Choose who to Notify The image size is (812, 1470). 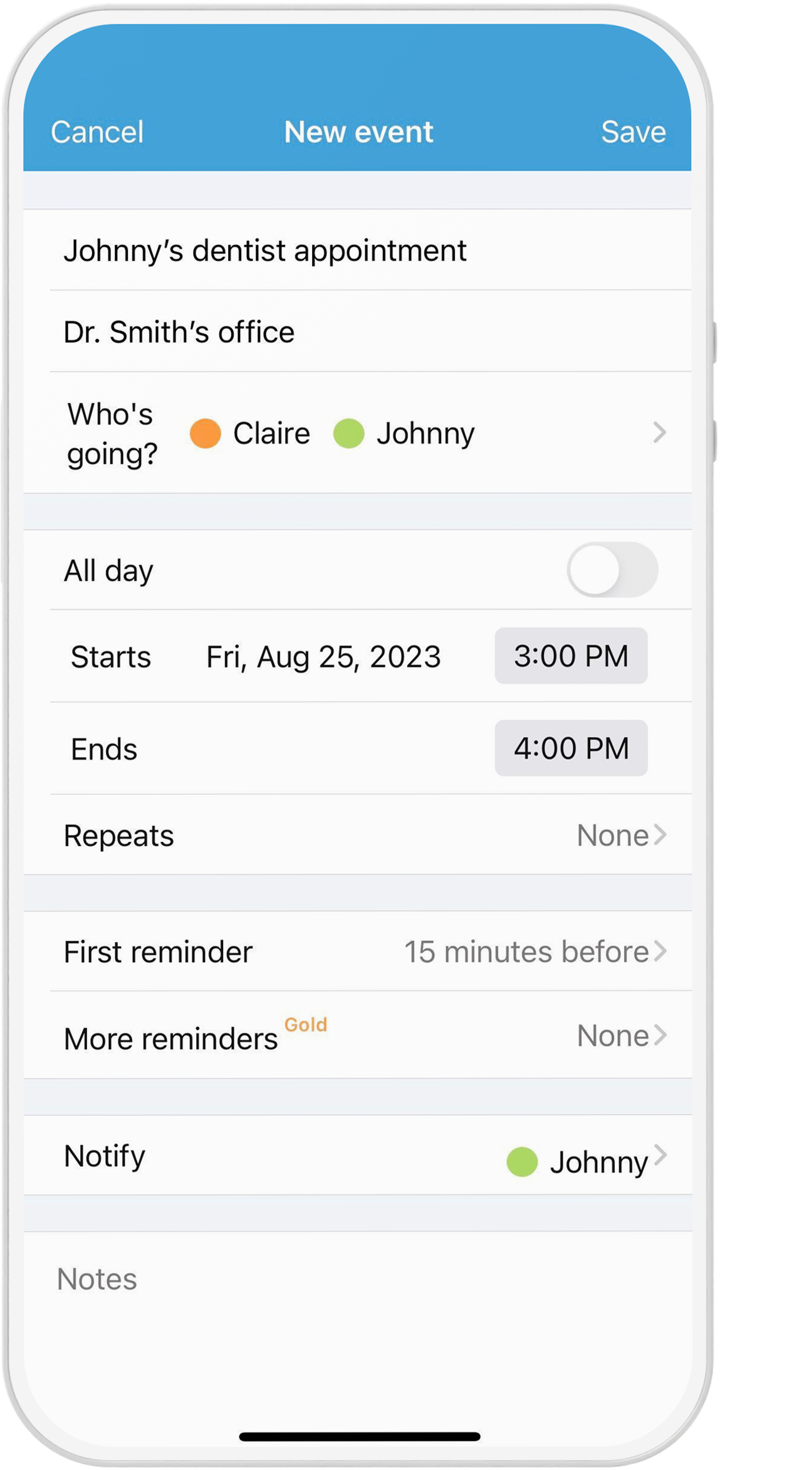pyautogui.click(x=358, y=1156)
